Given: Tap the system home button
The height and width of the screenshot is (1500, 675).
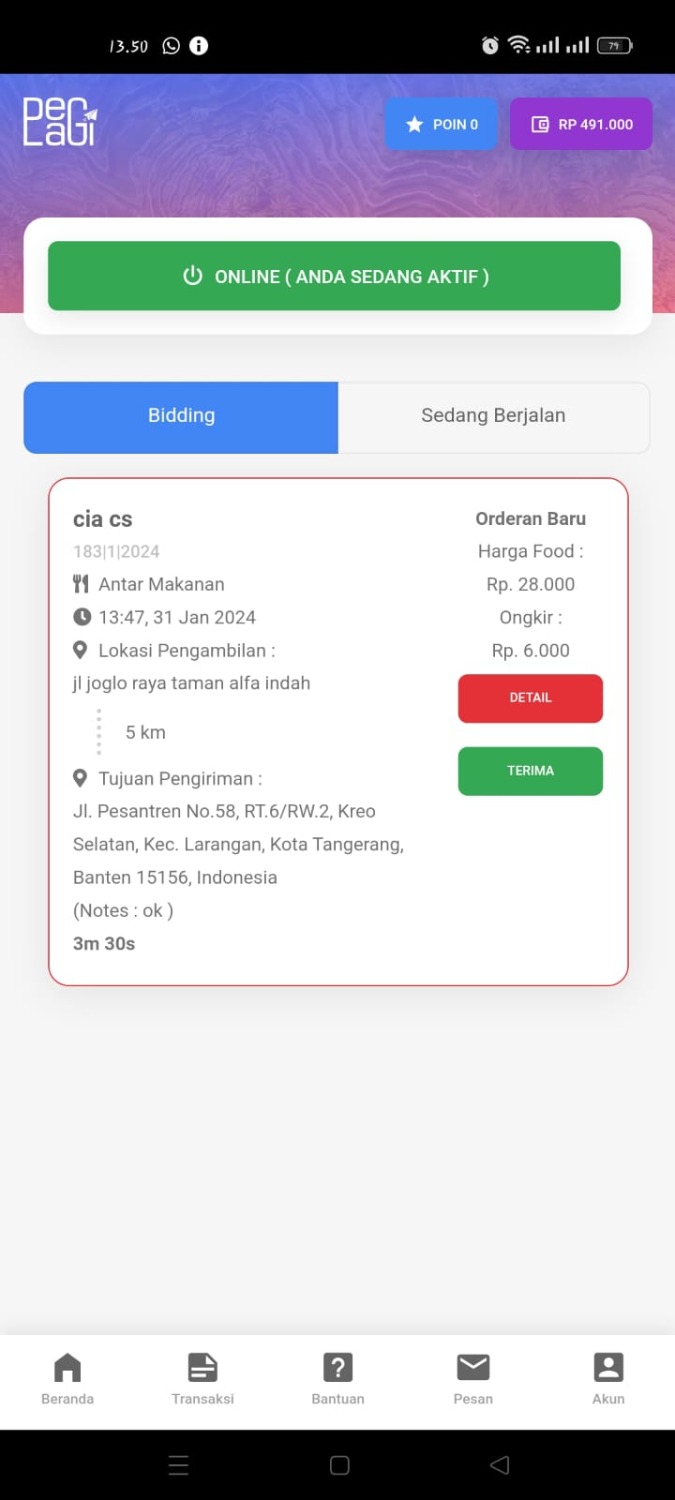Looking at the screenshot, I should tap(339, 1465).
